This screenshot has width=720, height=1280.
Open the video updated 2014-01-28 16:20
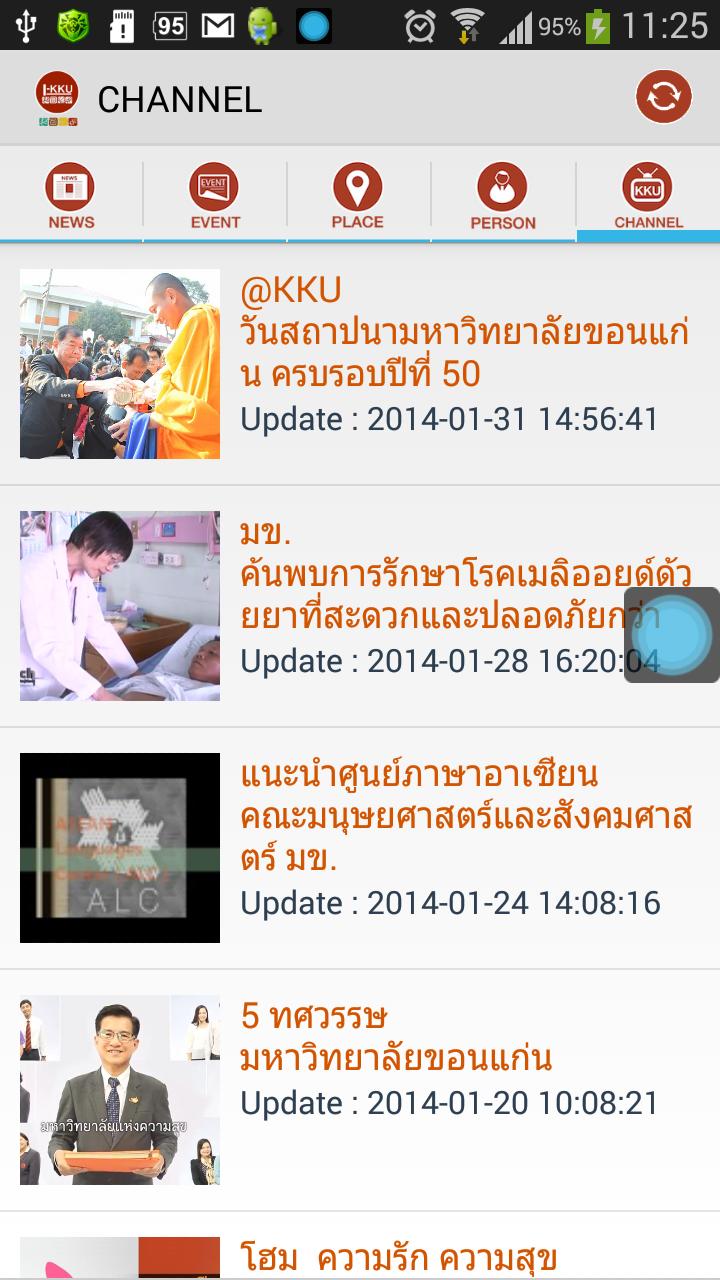click(330, 606)
